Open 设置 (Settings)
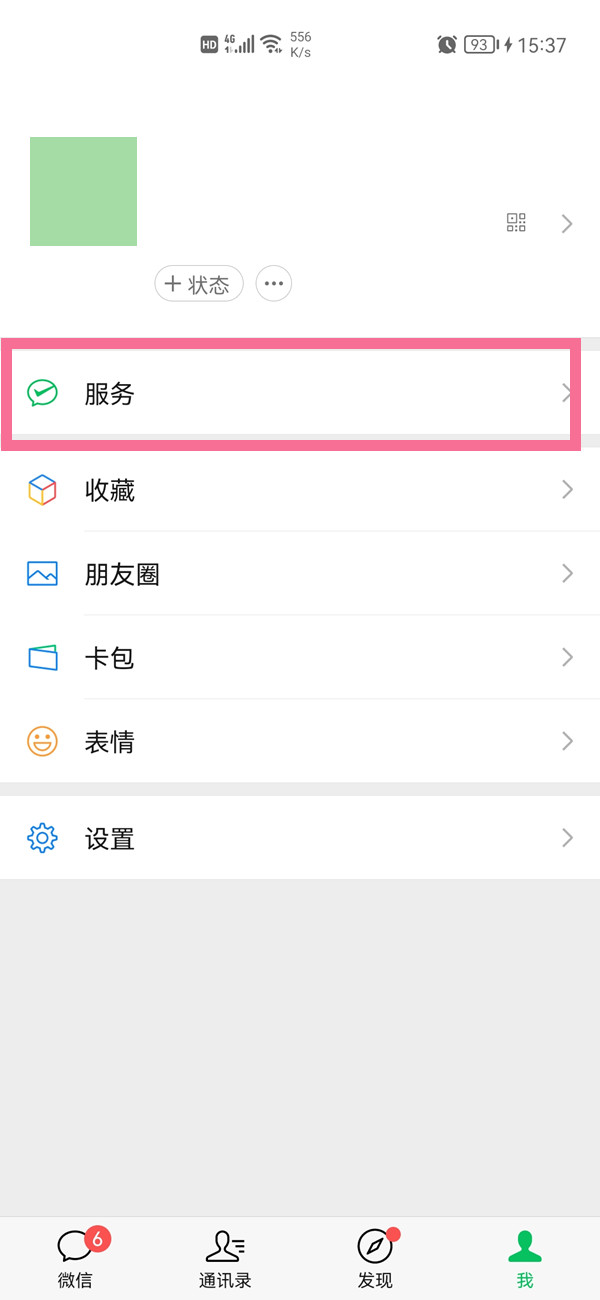The height and width of the screenshot is (1300, 600). [x=300, y=838]
